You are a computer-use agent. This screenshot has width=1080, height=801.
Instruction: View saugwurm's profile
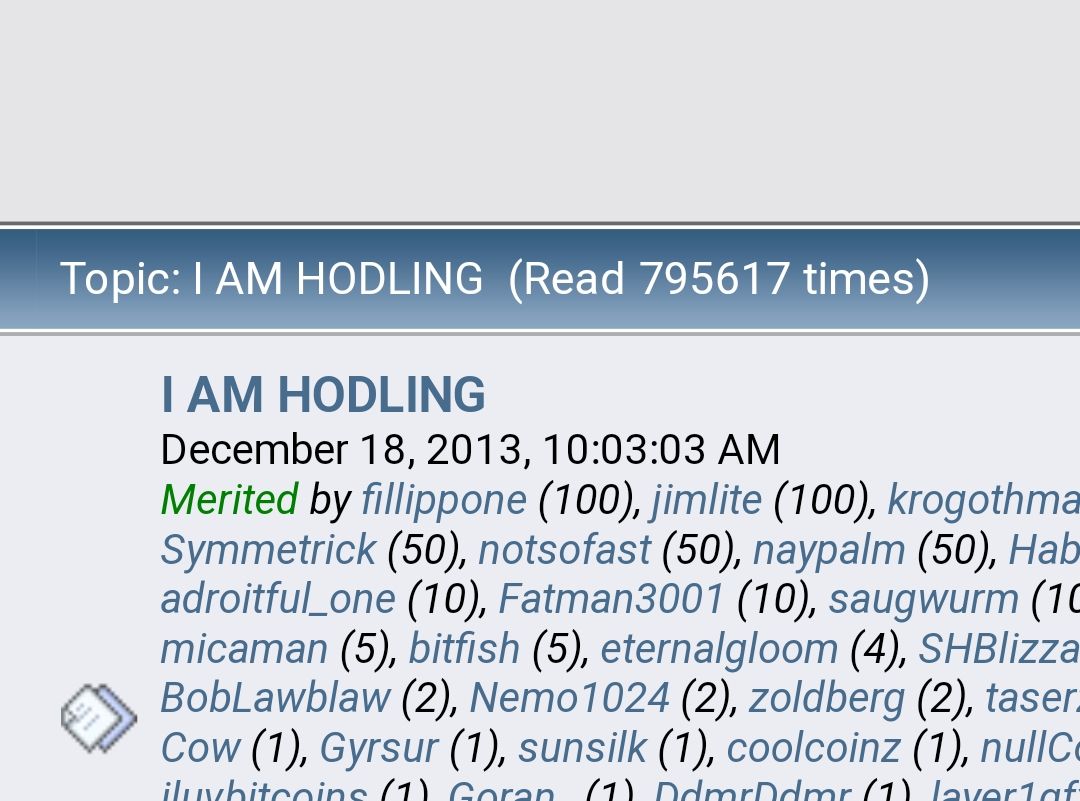click(x=922, y=599)
